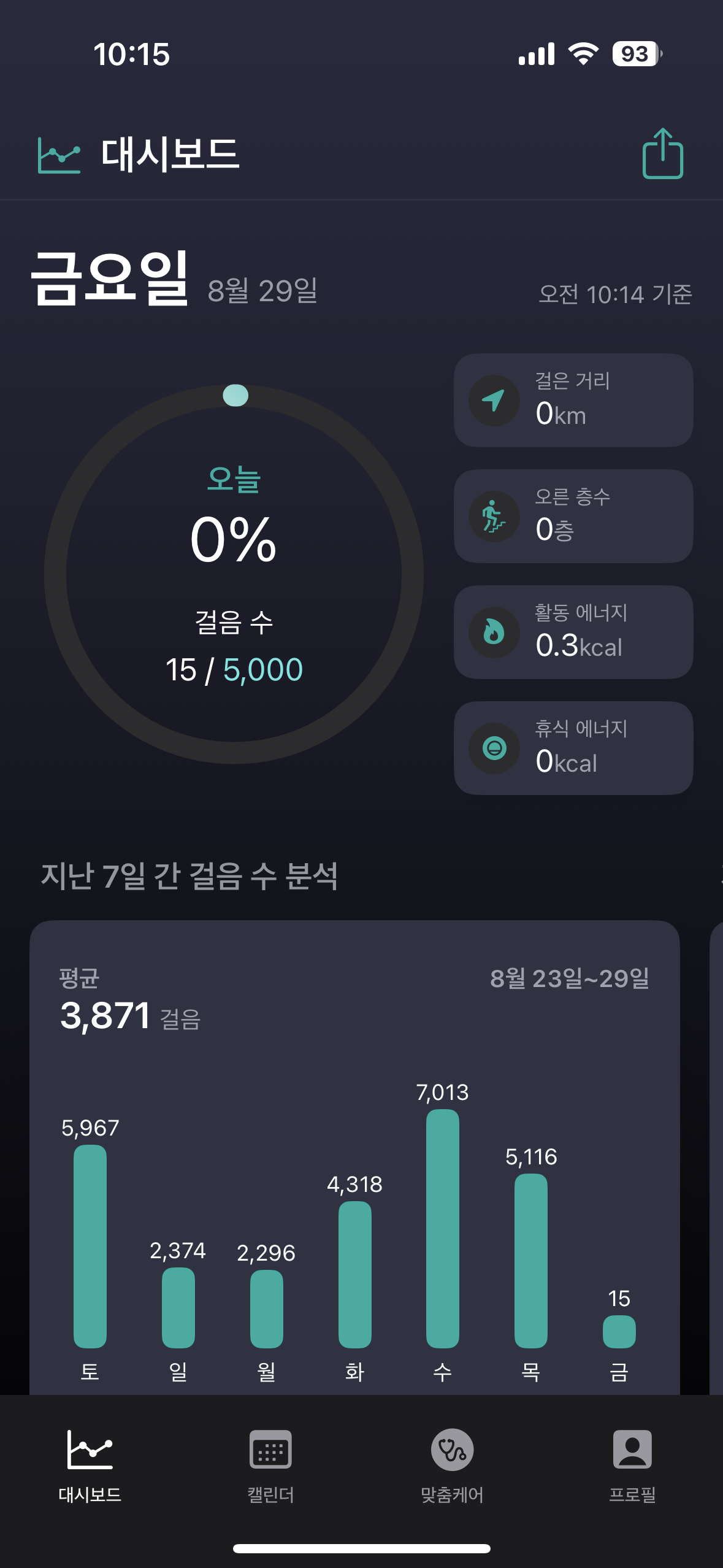Open the 맞춤케어 tab
Viewport: 723px width, 1568px height.
[452, 1466]
